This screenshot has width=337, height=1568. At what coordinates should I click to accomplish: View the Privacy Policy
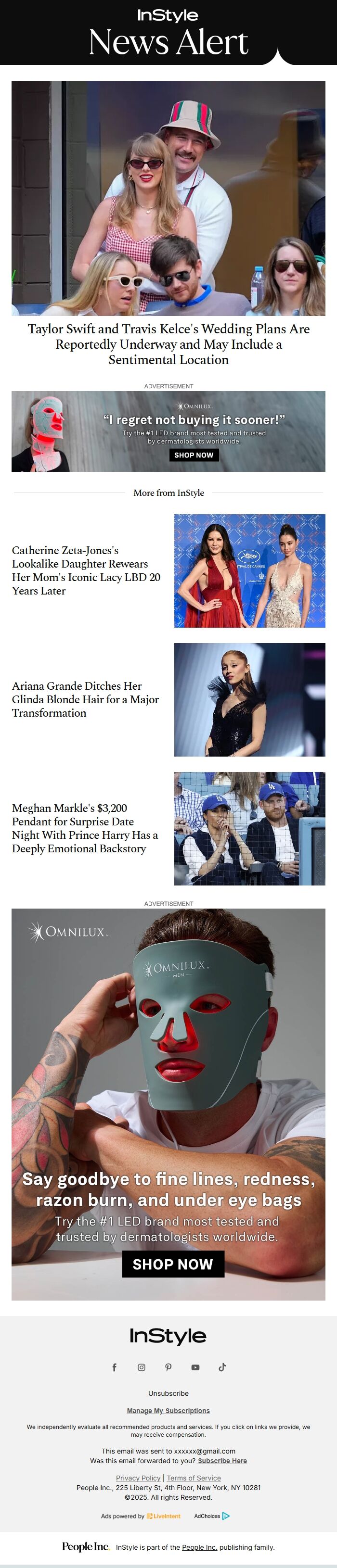pyautogui.click(x=138, y=1478)
